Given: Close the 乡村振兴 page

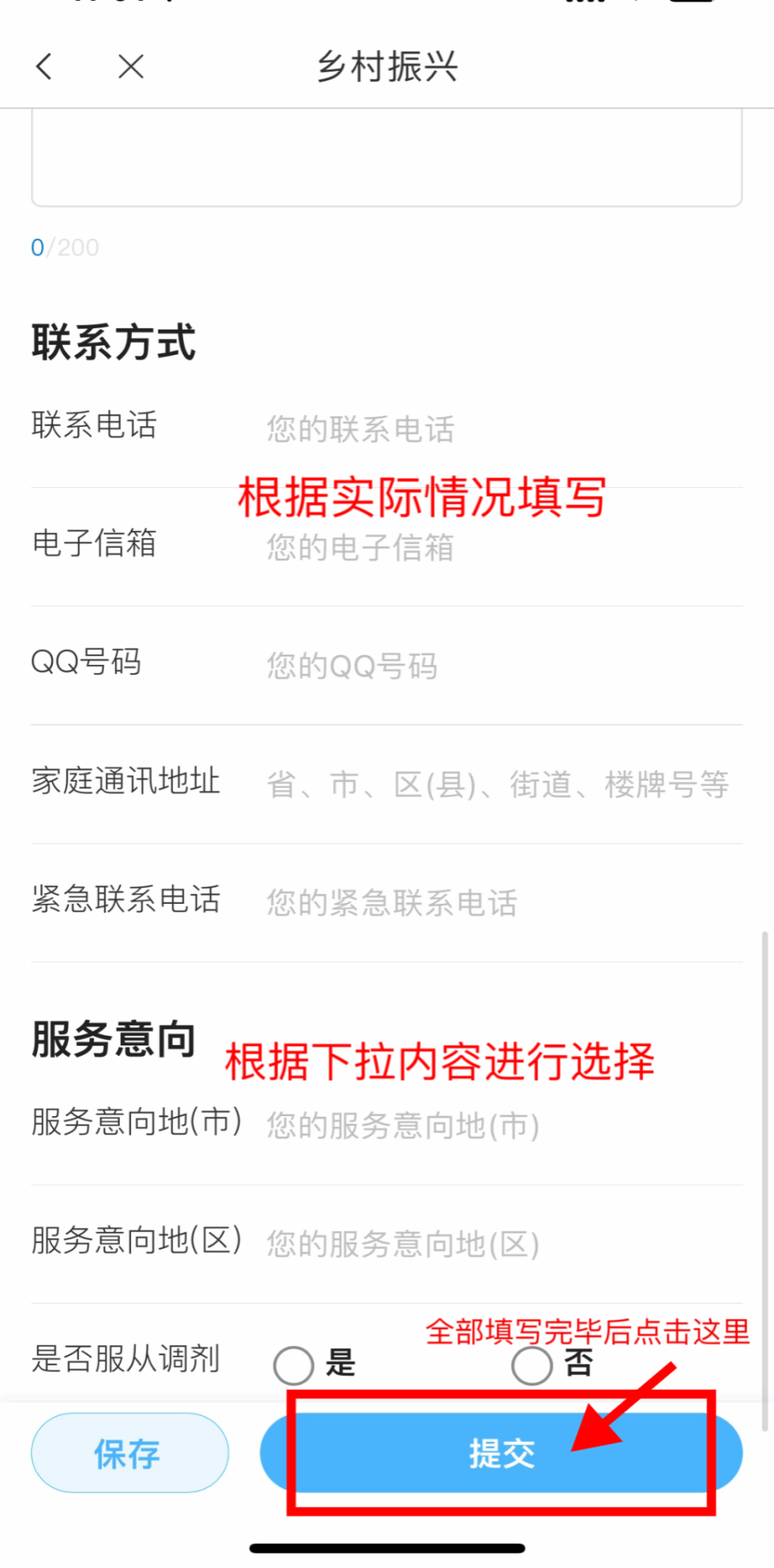Looking at the screenshot, I should [130, 66].
